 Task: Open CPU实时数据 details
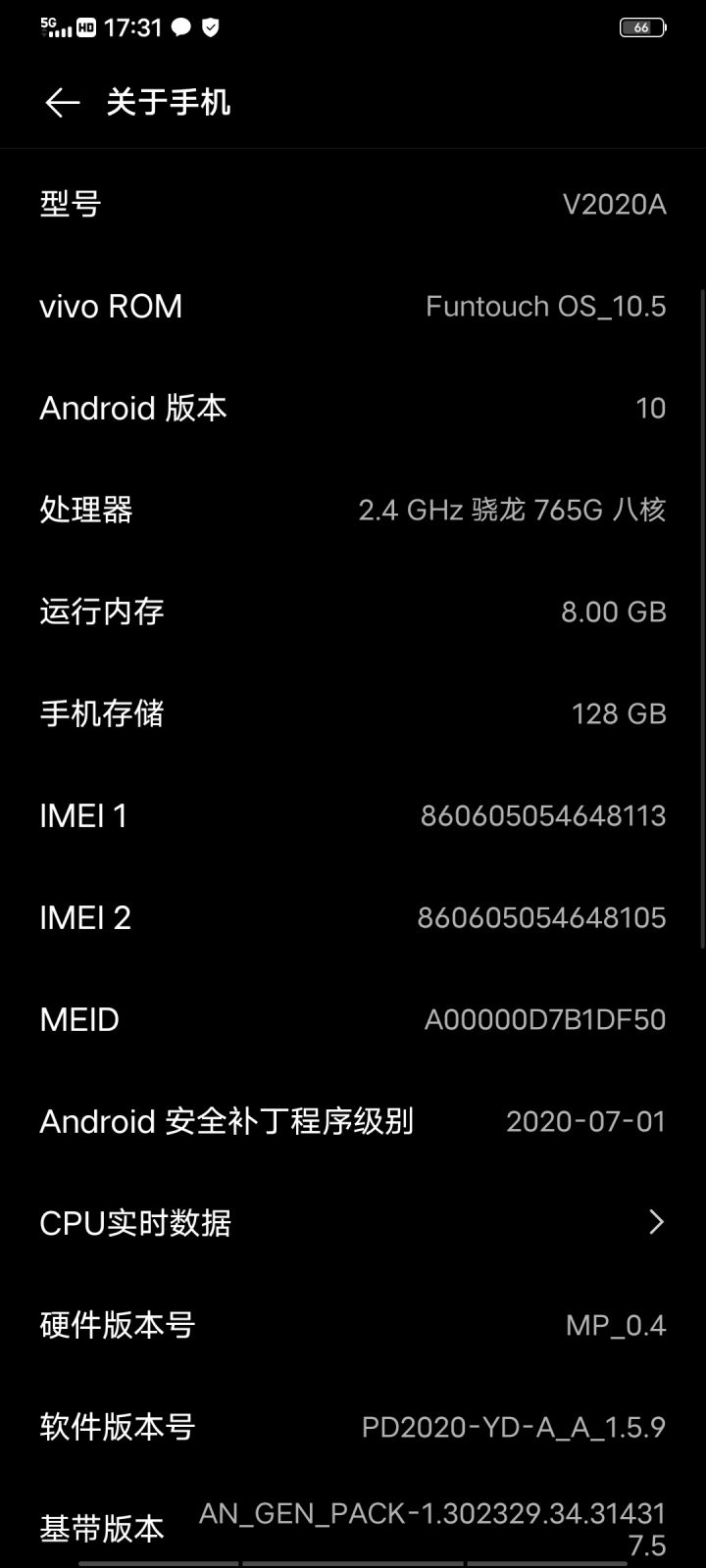(353, 1222)
